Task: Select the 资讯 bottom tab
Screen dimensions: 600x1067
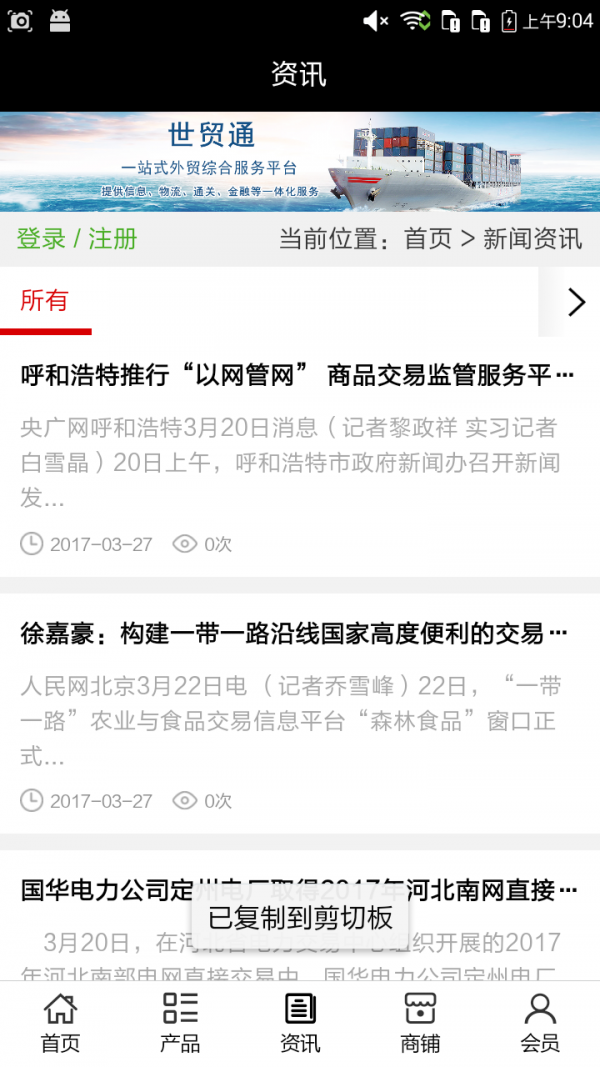Action: 300,1023
